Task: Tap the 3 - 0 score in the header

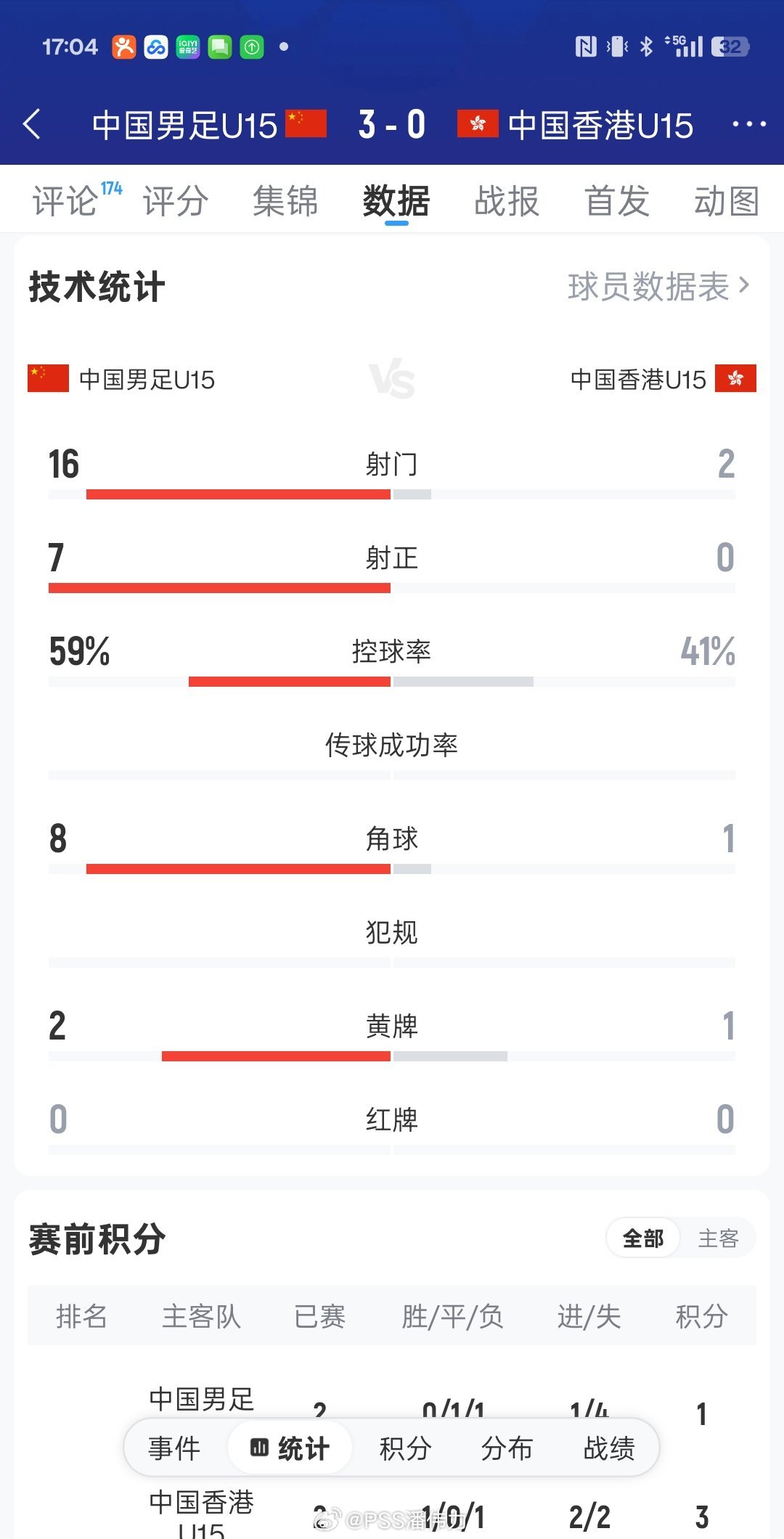Action: [392, 125]
